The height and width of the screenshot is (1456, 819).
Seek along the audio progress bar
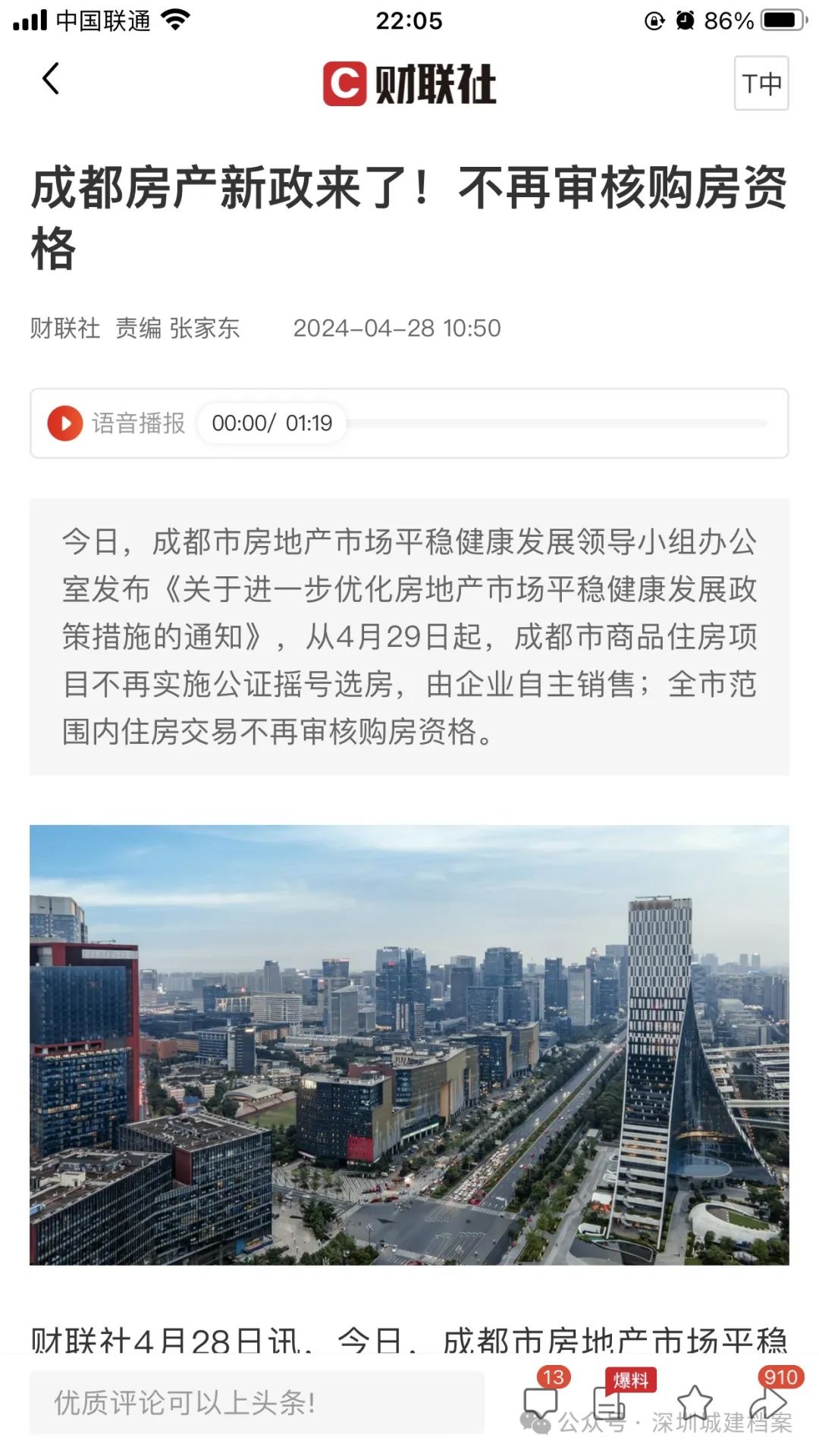[557, 423]
